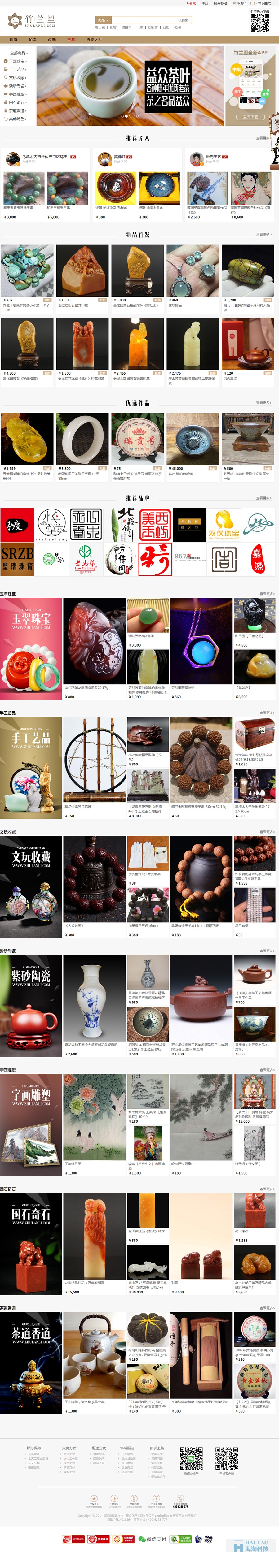279x1568 pixels.
Task: View more in the 文玩收藏 section
Action: click(x=266, y=831)
